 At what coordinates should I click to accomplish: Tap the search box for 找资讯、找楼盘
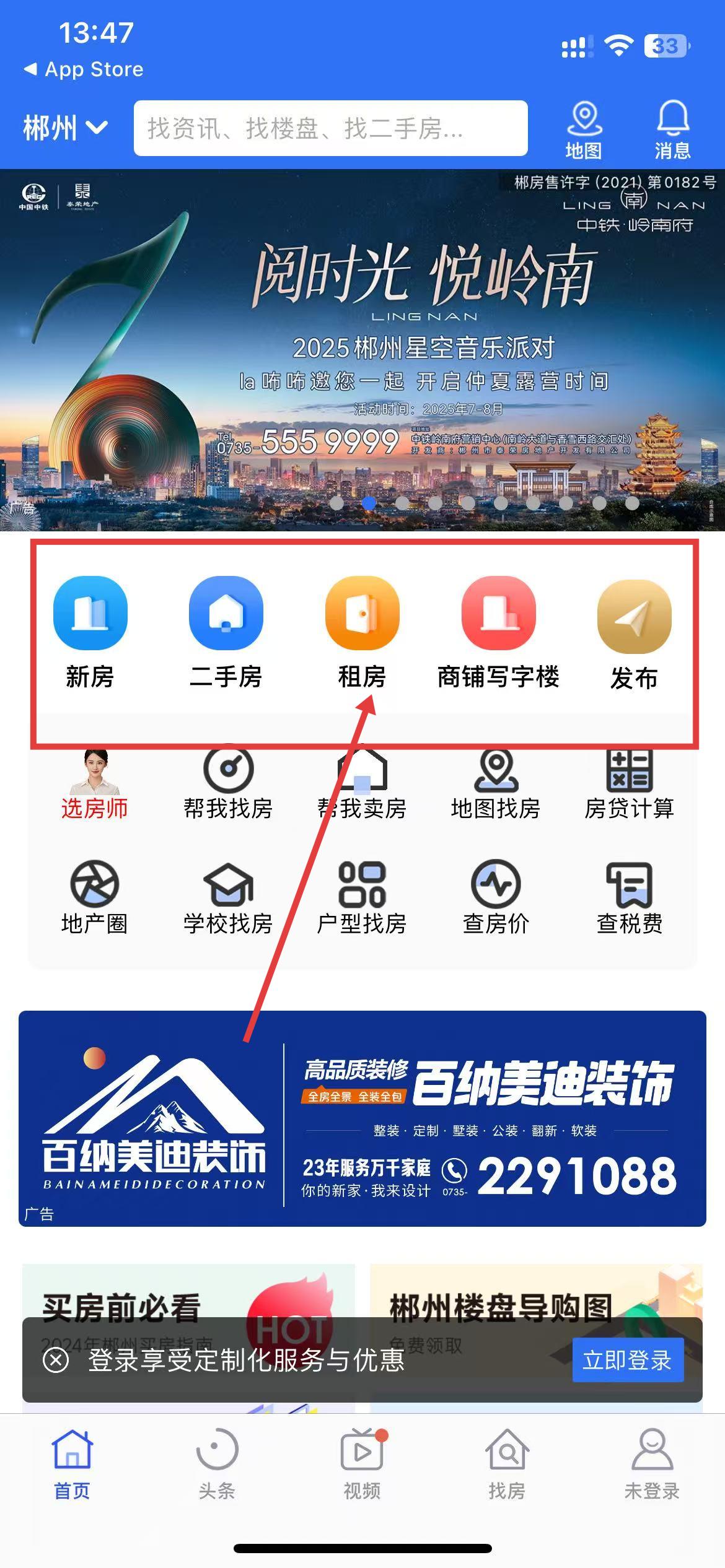coord(330,128)
